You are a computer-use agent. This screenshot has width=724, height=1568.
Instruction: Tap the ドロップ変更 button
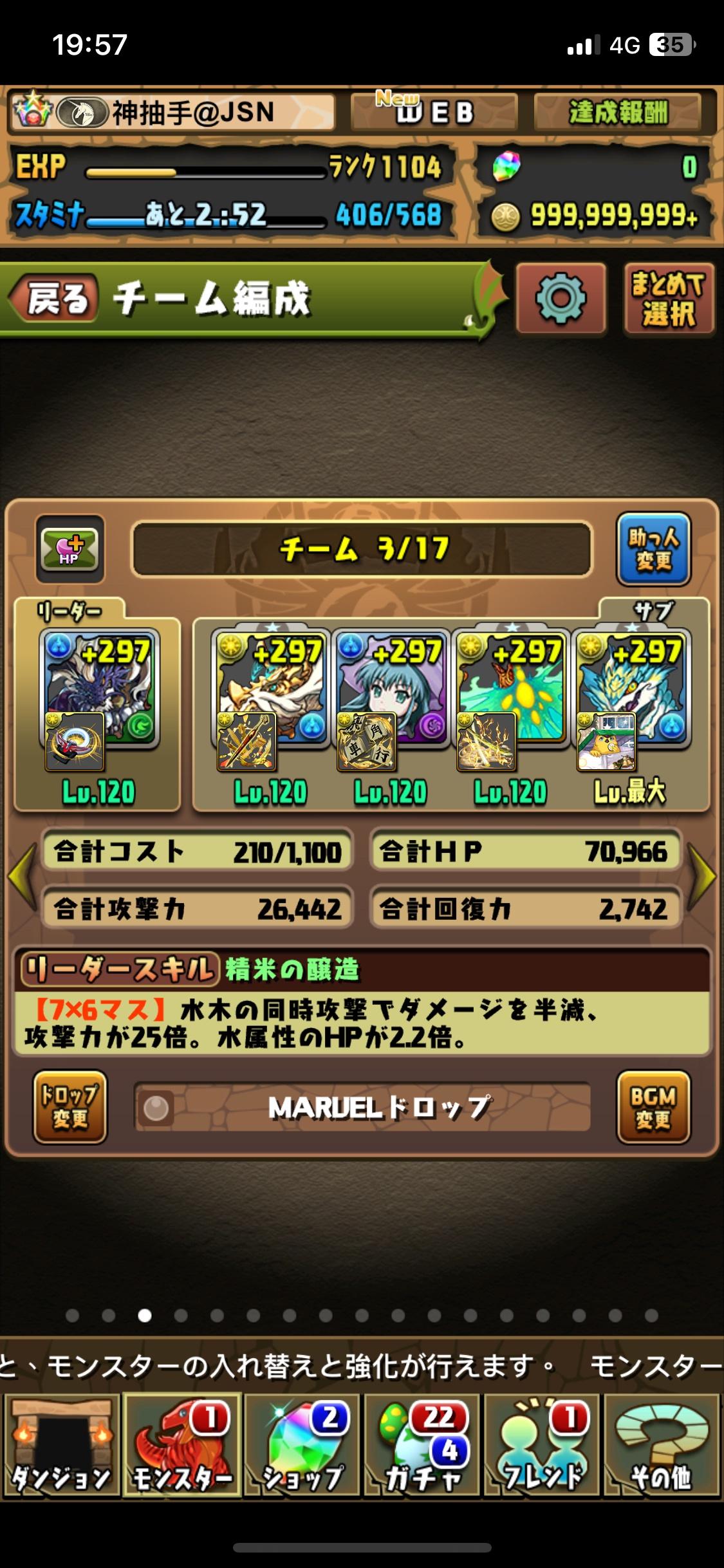[x=70, y=1107]
